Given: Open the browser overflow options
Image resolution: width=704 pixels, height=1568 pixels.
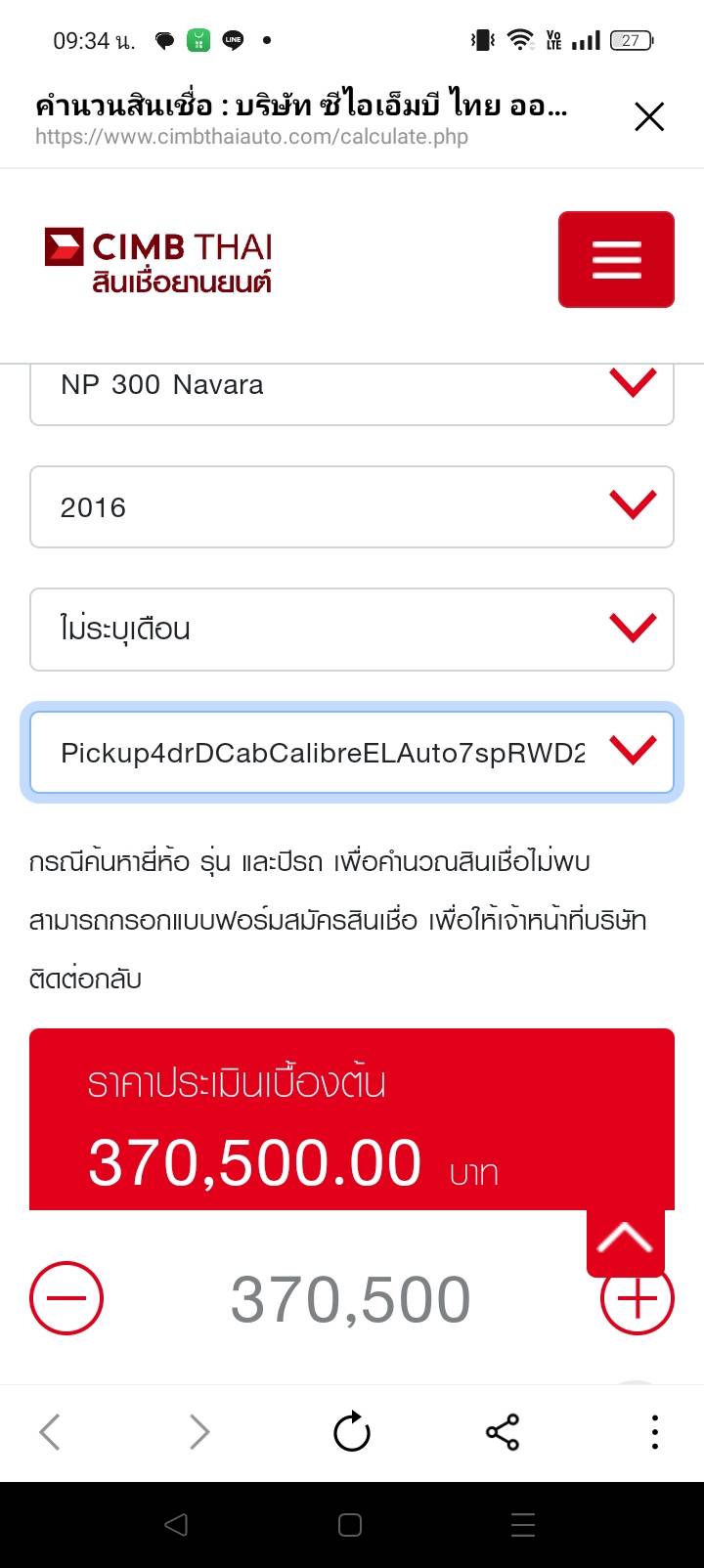Looking at the screenshot, I should tap(654, 1433).
